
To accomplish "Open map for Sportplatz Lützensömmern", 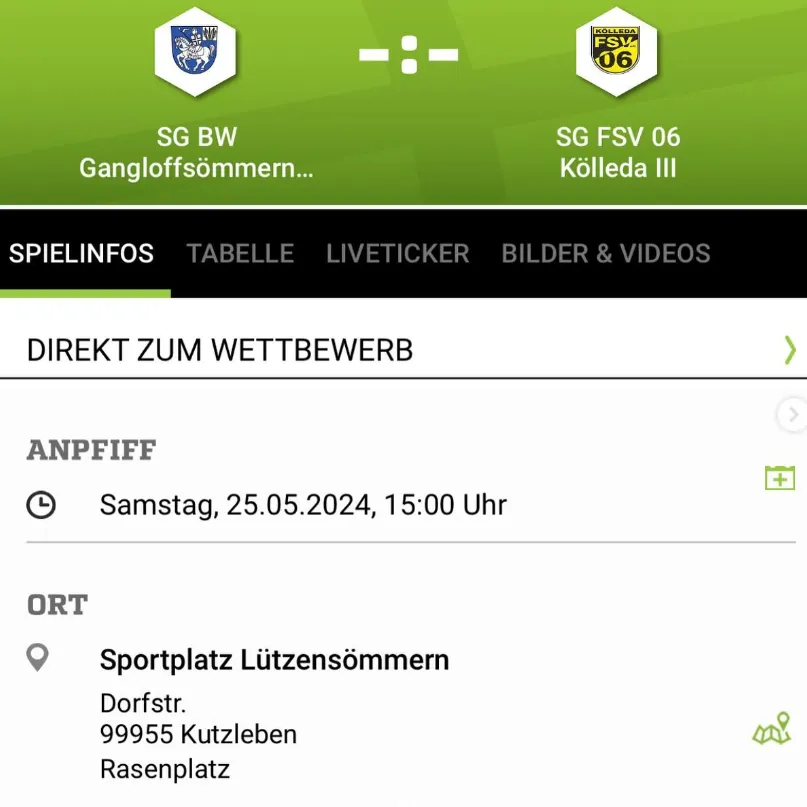I will (771, 730).
